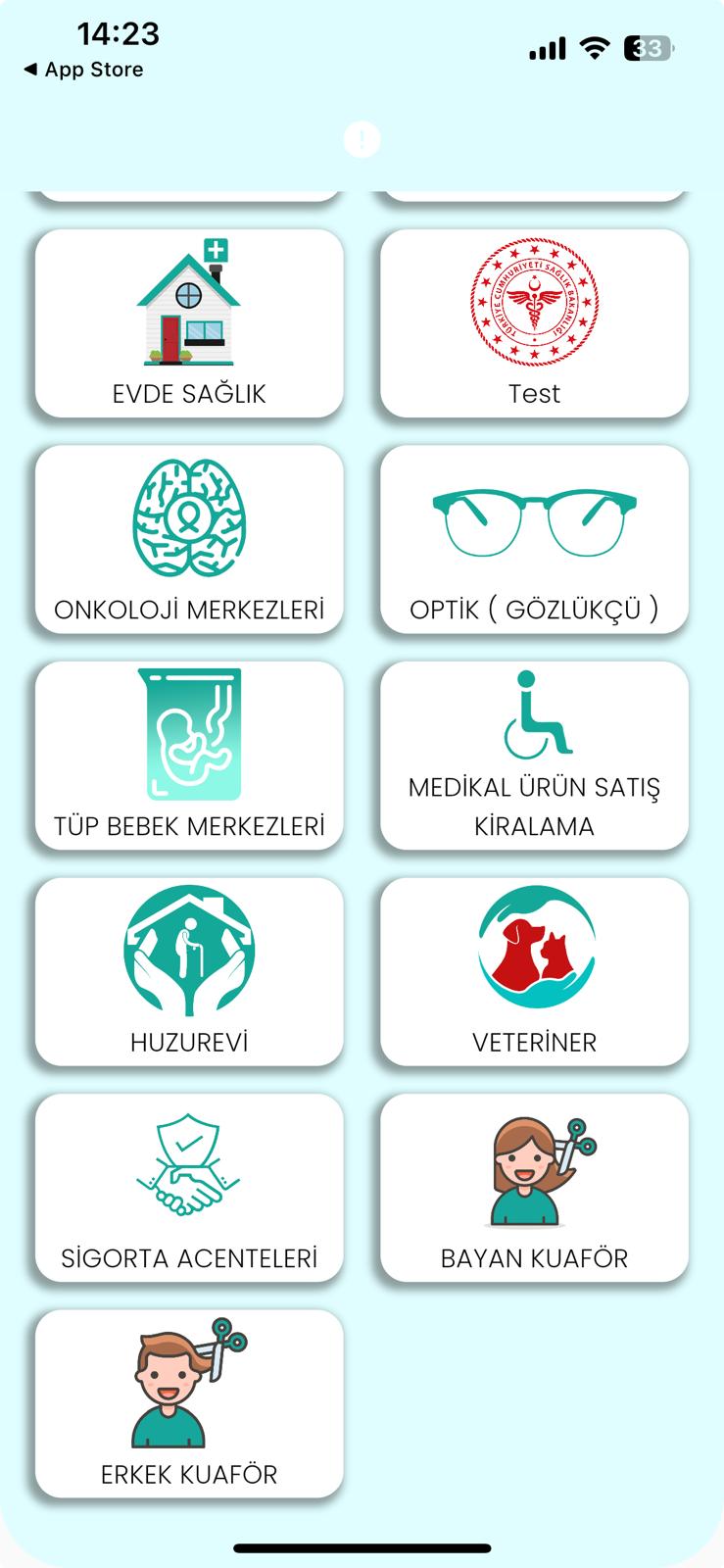724x1568 pixels.
Task: Open the Test category card
Action: pos(534,323)
